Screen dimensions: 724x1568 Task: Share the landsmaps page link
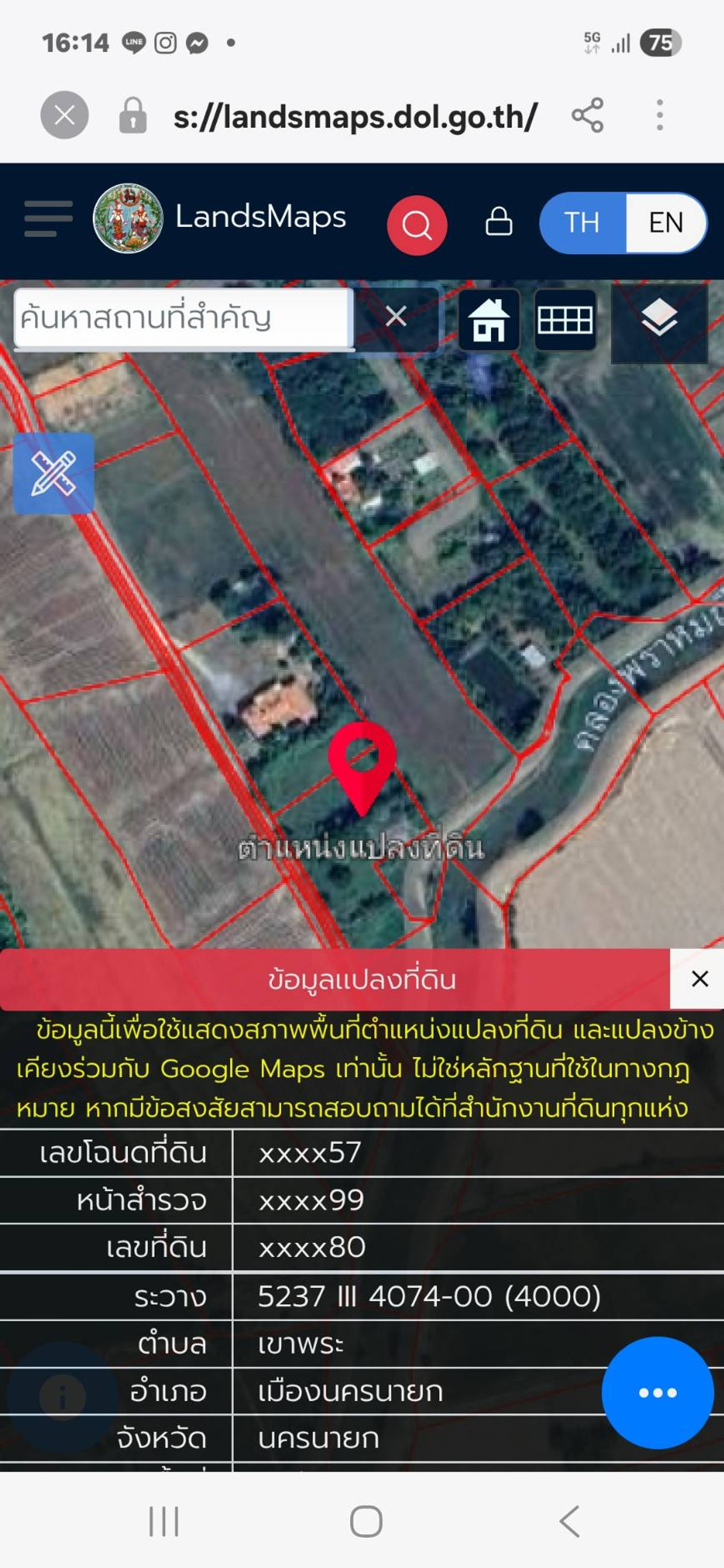tap(588, 115)
